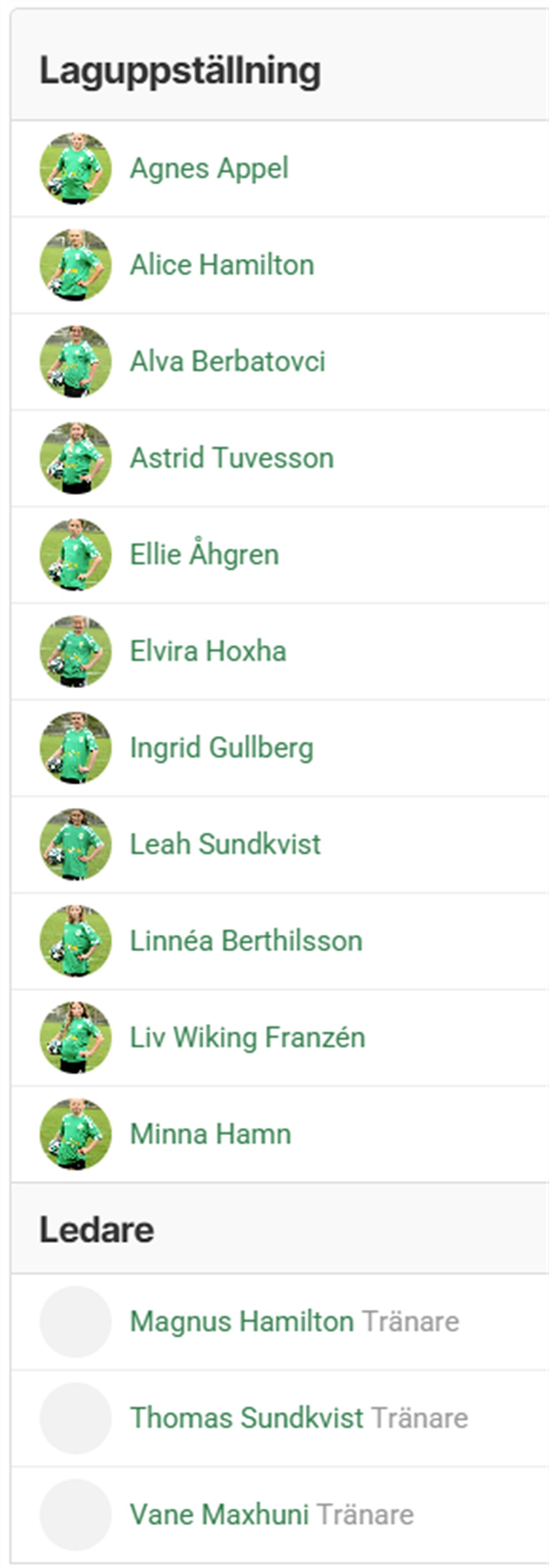Open Ellie Åhgren's player page

[x=204, y=555]
